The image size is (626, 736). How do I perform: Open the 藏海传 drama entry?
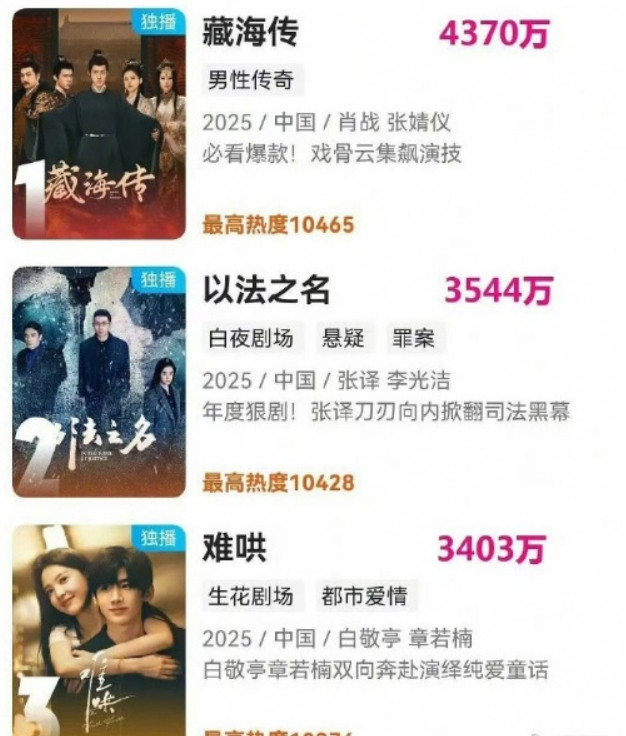(x=250, y=34)
